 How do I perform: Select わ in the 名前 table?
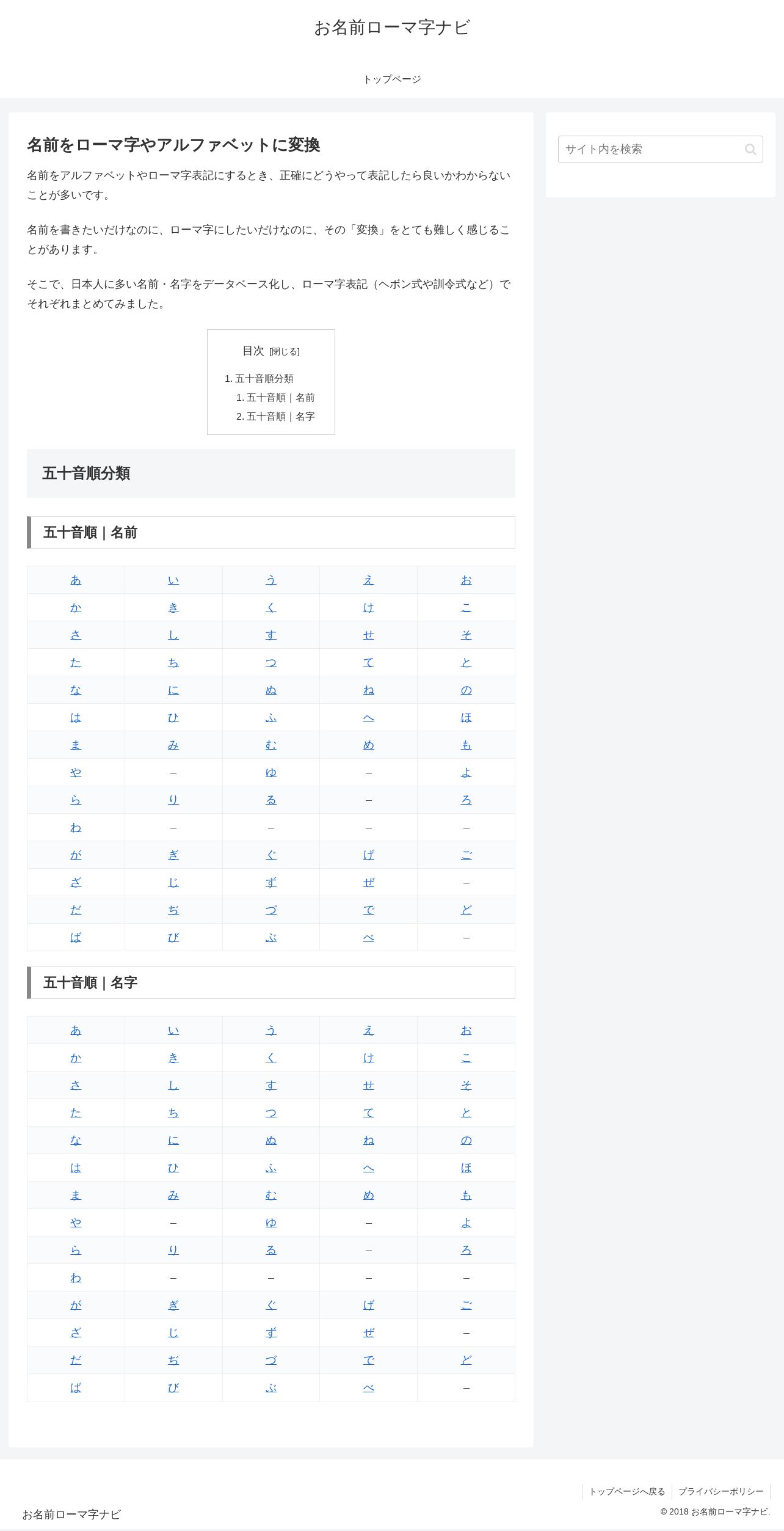(76, 827)
